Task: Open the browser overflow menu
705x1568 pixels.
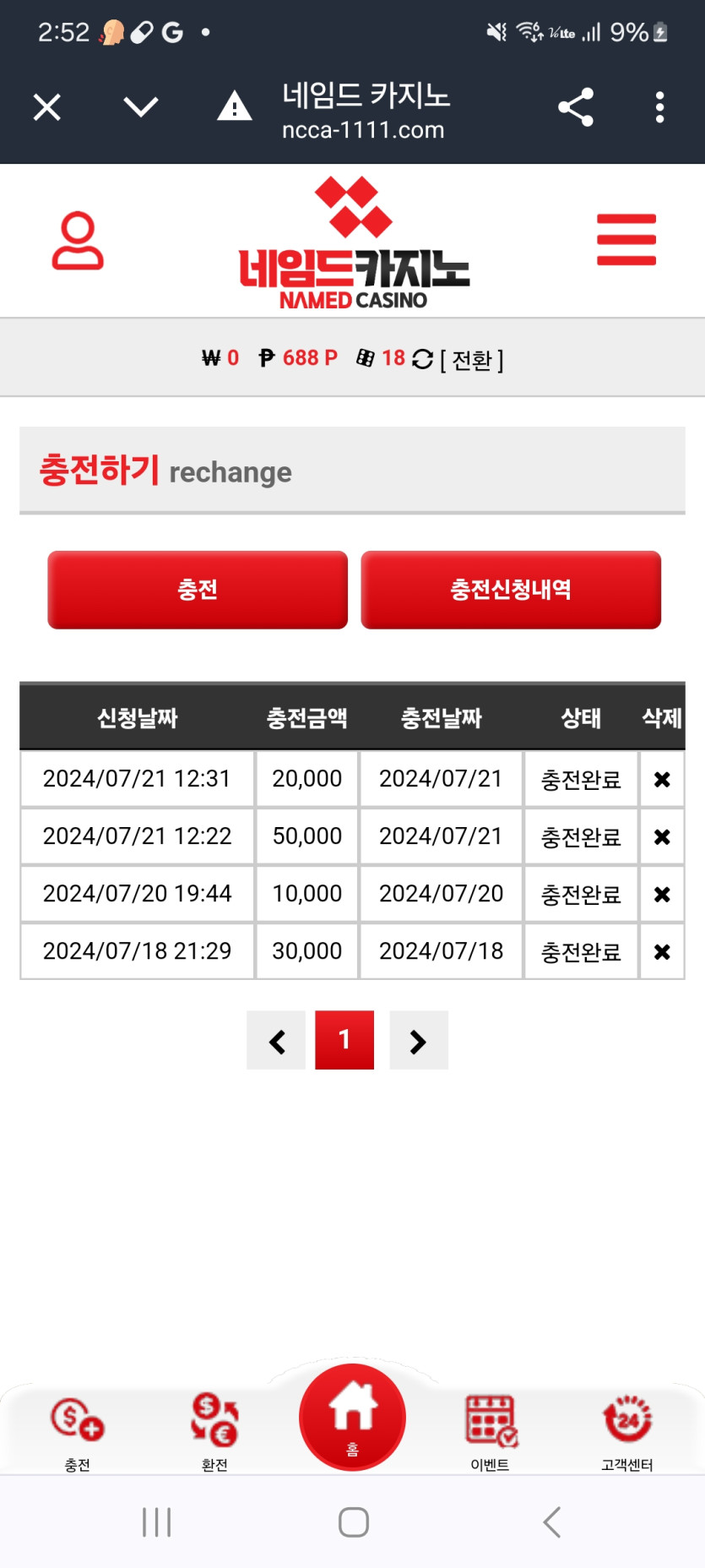Action: click(659, 107)
